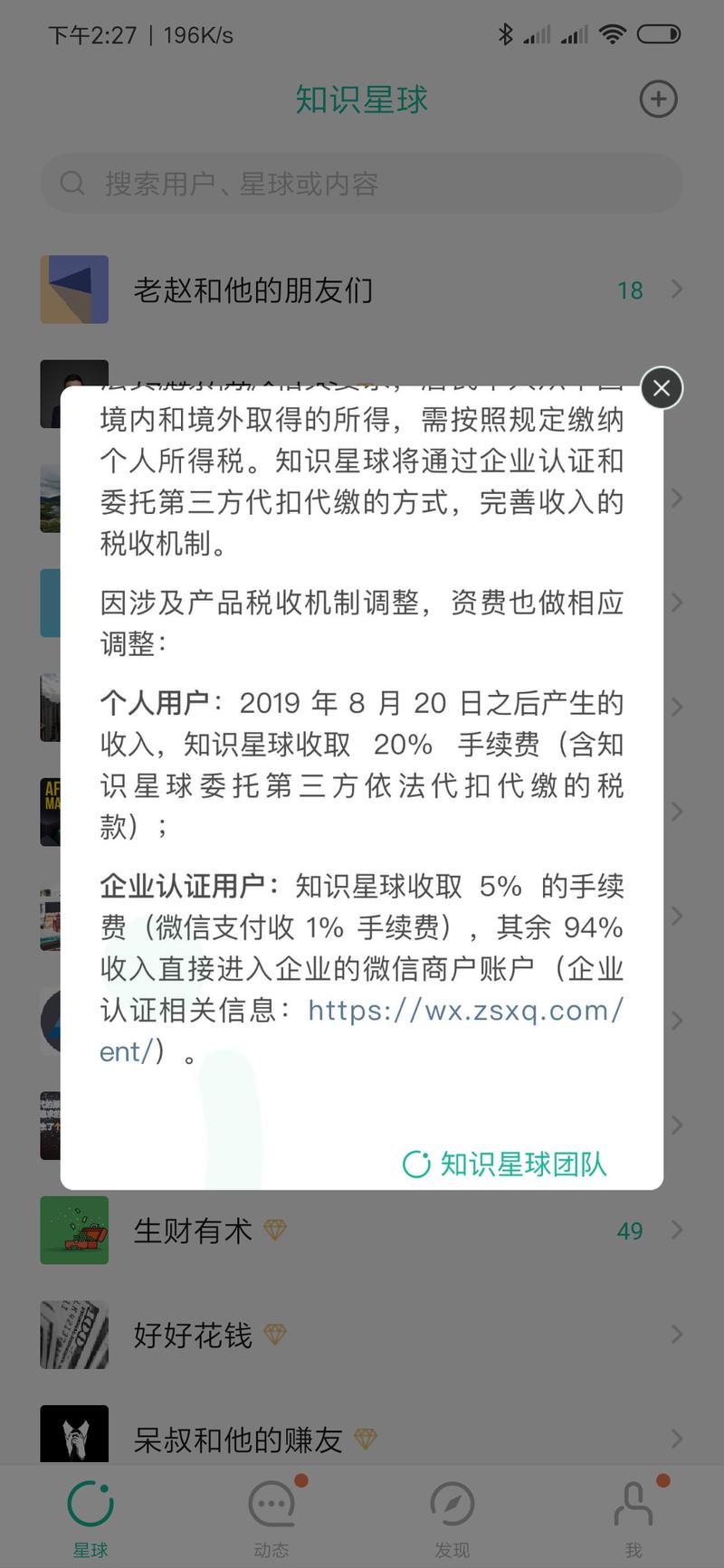Open 生财有术 using its right arrow chevron
Image resolution: width=724 pixels, height=1568 pixels.
click(675, 1231)
